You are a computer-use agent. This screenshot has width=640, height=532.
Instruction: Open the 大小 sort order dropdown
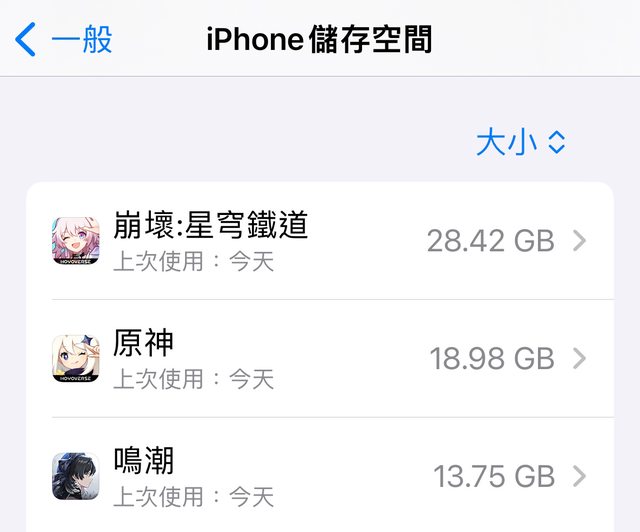click(520, 142)
